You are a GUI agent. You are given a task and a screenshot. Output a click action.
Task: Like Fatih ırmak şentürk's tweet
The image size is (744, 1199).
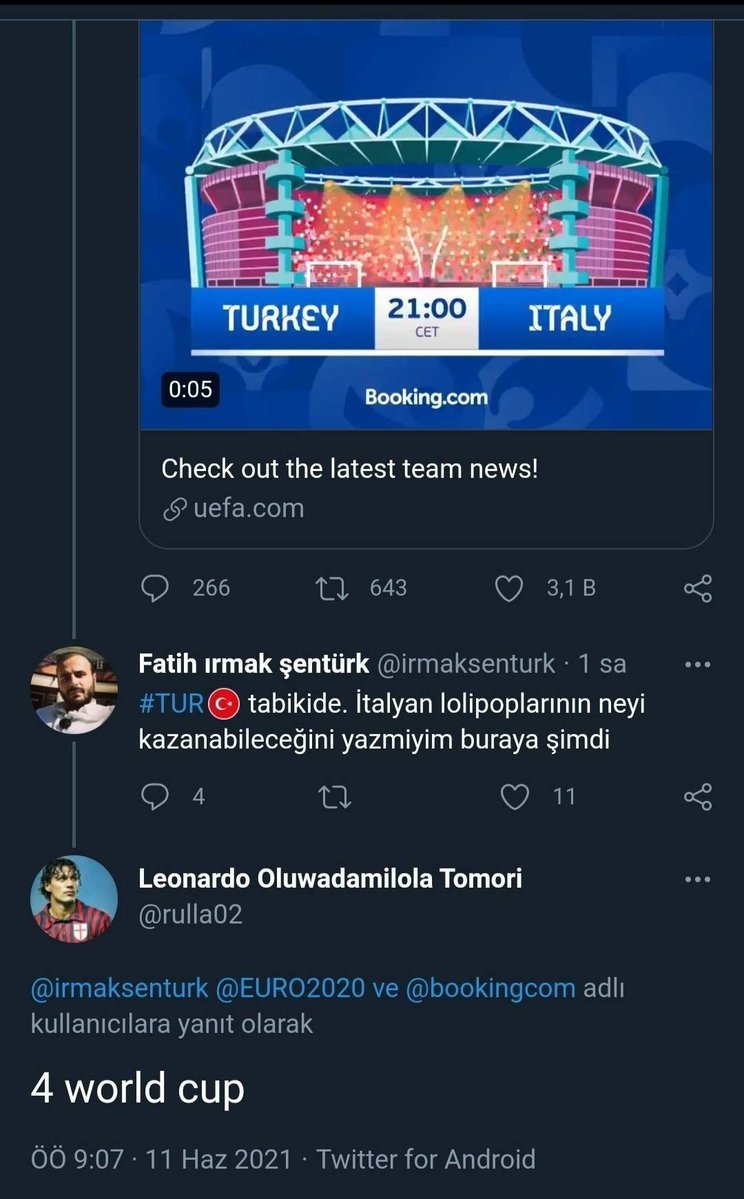[x=513, y=796]
